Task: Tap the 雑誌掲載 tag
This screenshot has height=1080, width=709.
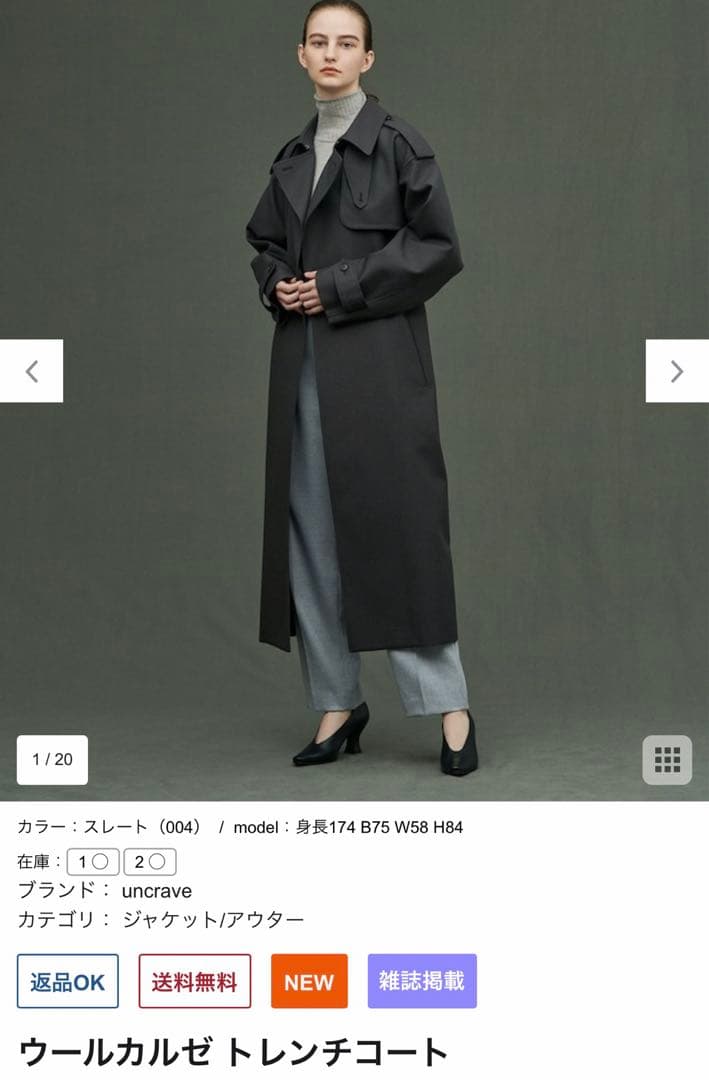Action: [422, 981]
